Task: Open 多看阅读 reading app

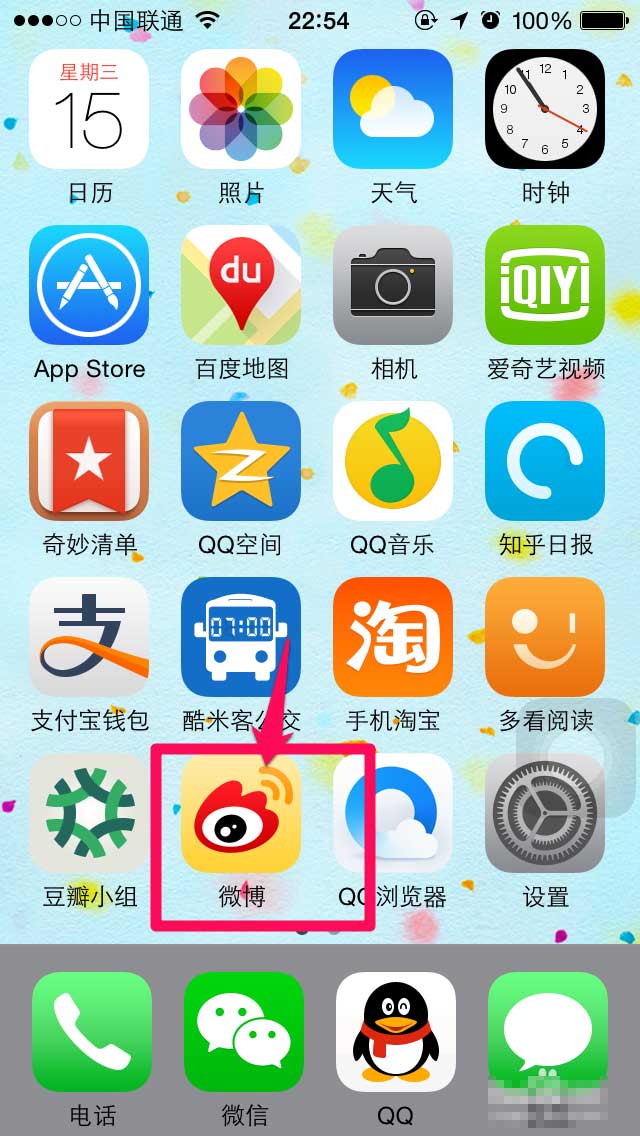Action: tap(545, 637)
